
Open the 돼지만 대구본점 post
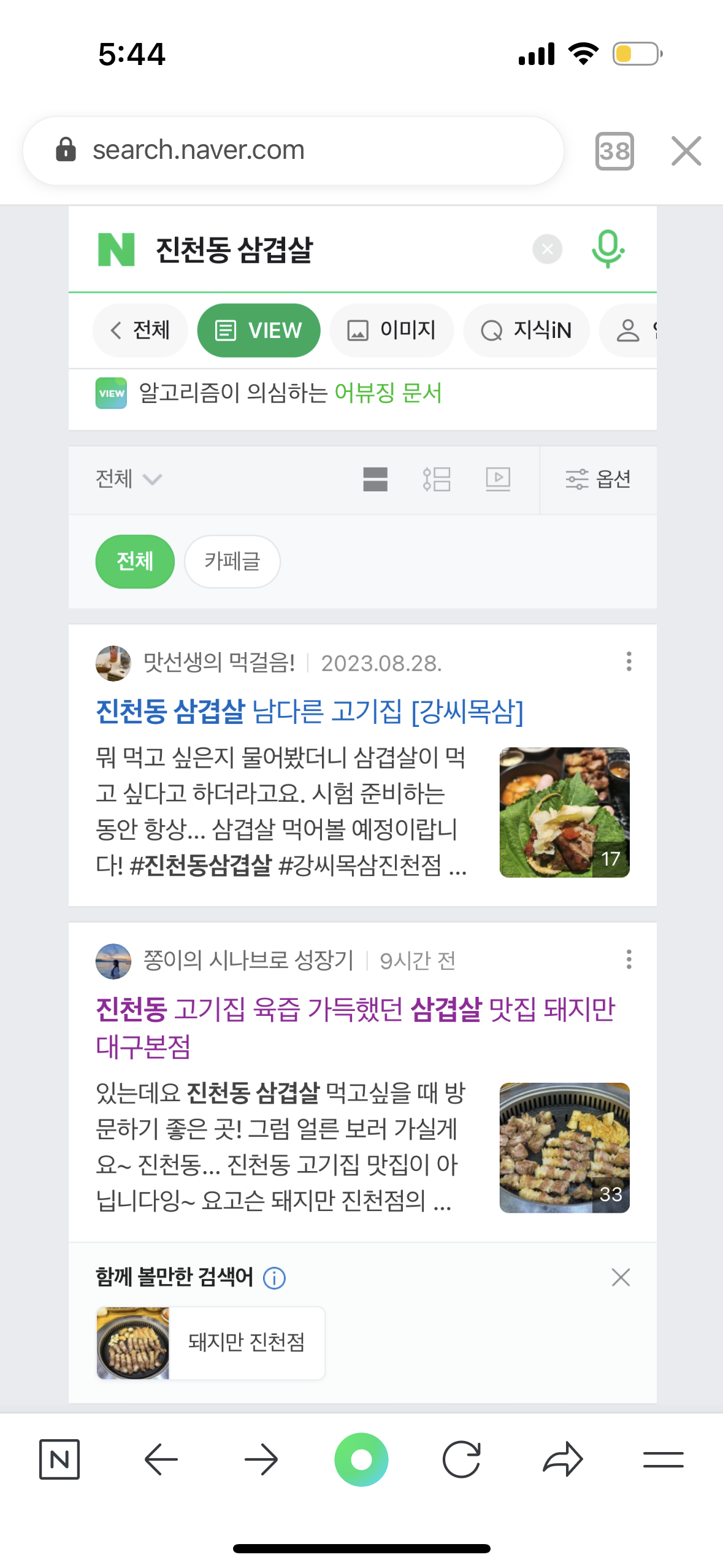354,1027
